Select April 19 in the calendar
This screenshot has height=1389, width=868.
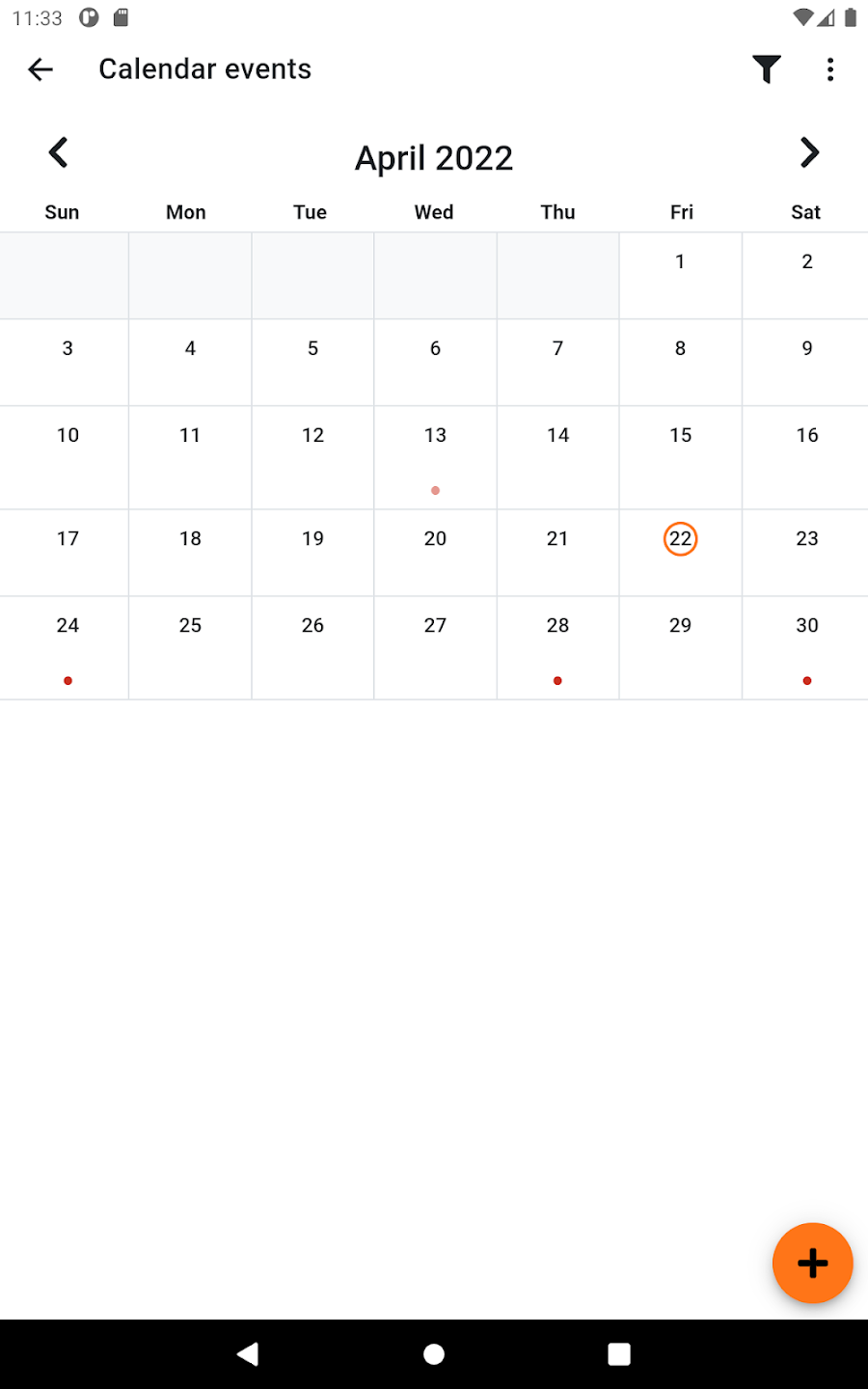tap(312, 552)
